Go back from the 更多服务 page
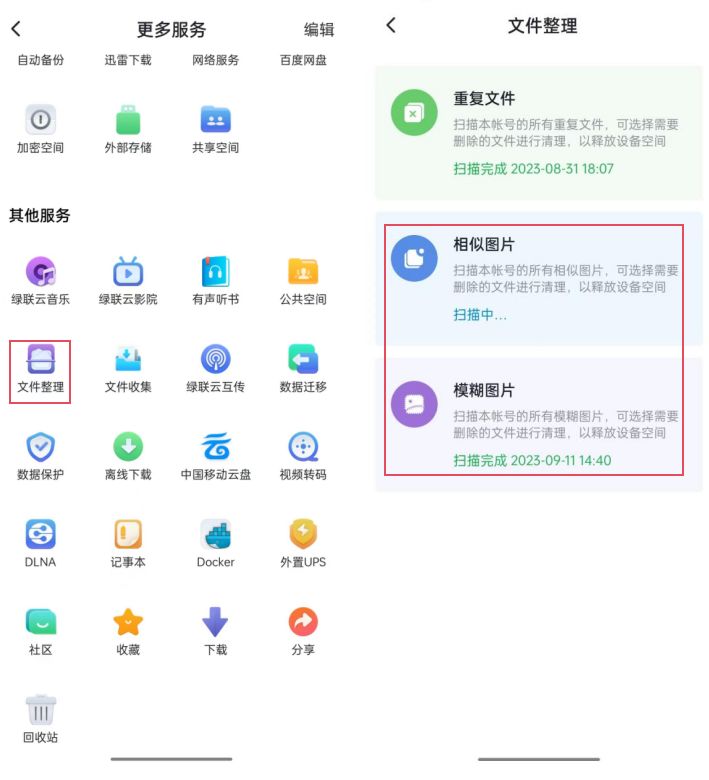709x780 pixels. (16, 30)
